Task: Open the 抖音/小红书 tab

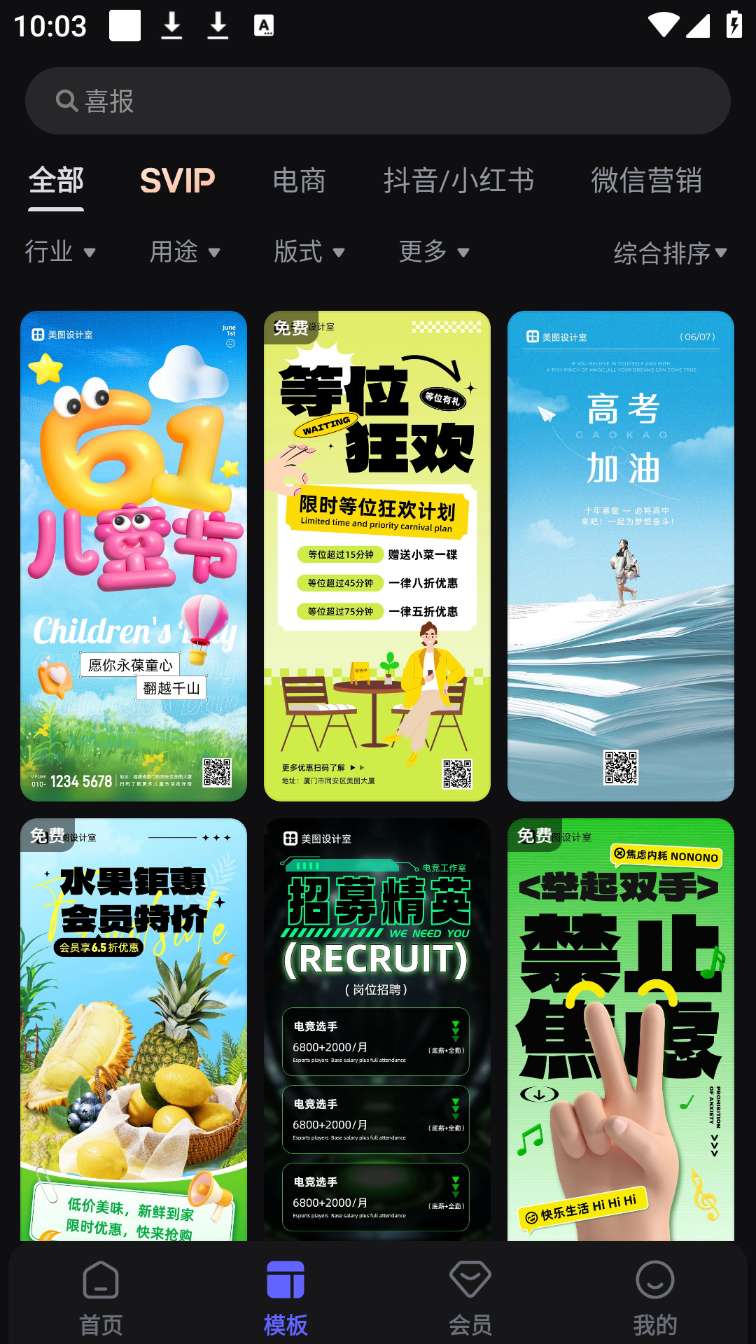Action: coord(459,180)
